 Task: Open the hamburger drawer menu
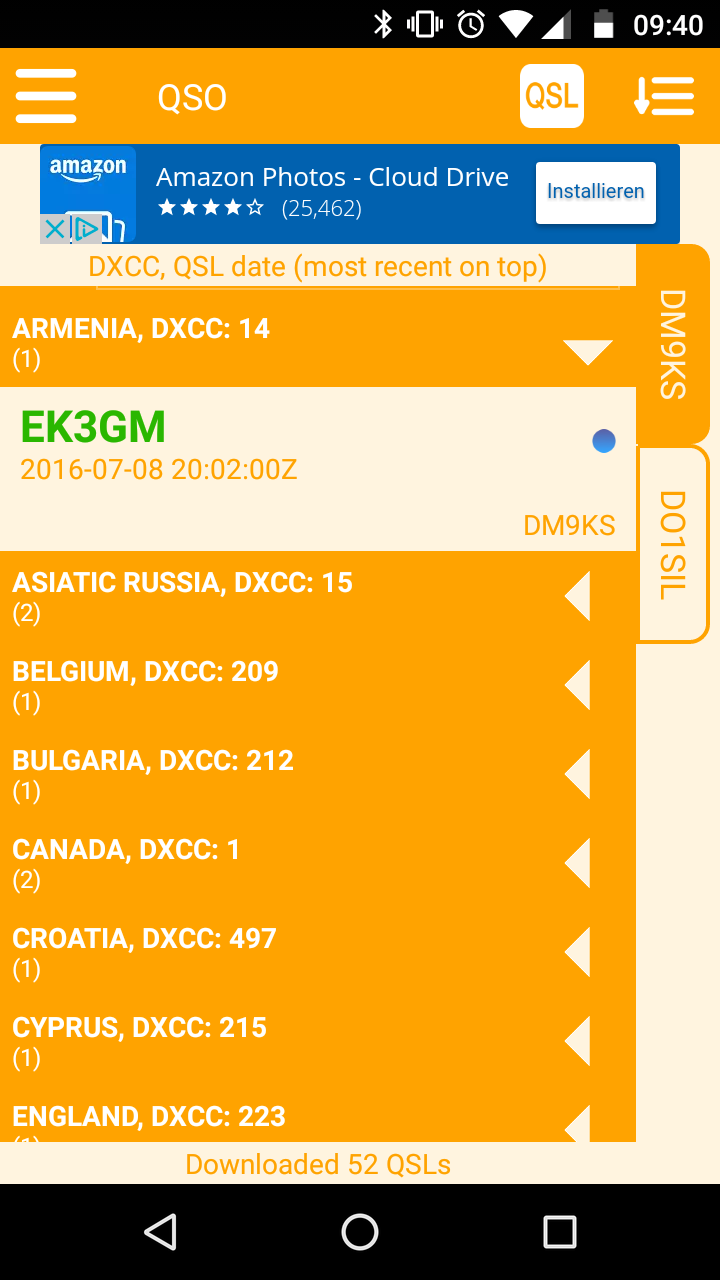pos(46,96)
